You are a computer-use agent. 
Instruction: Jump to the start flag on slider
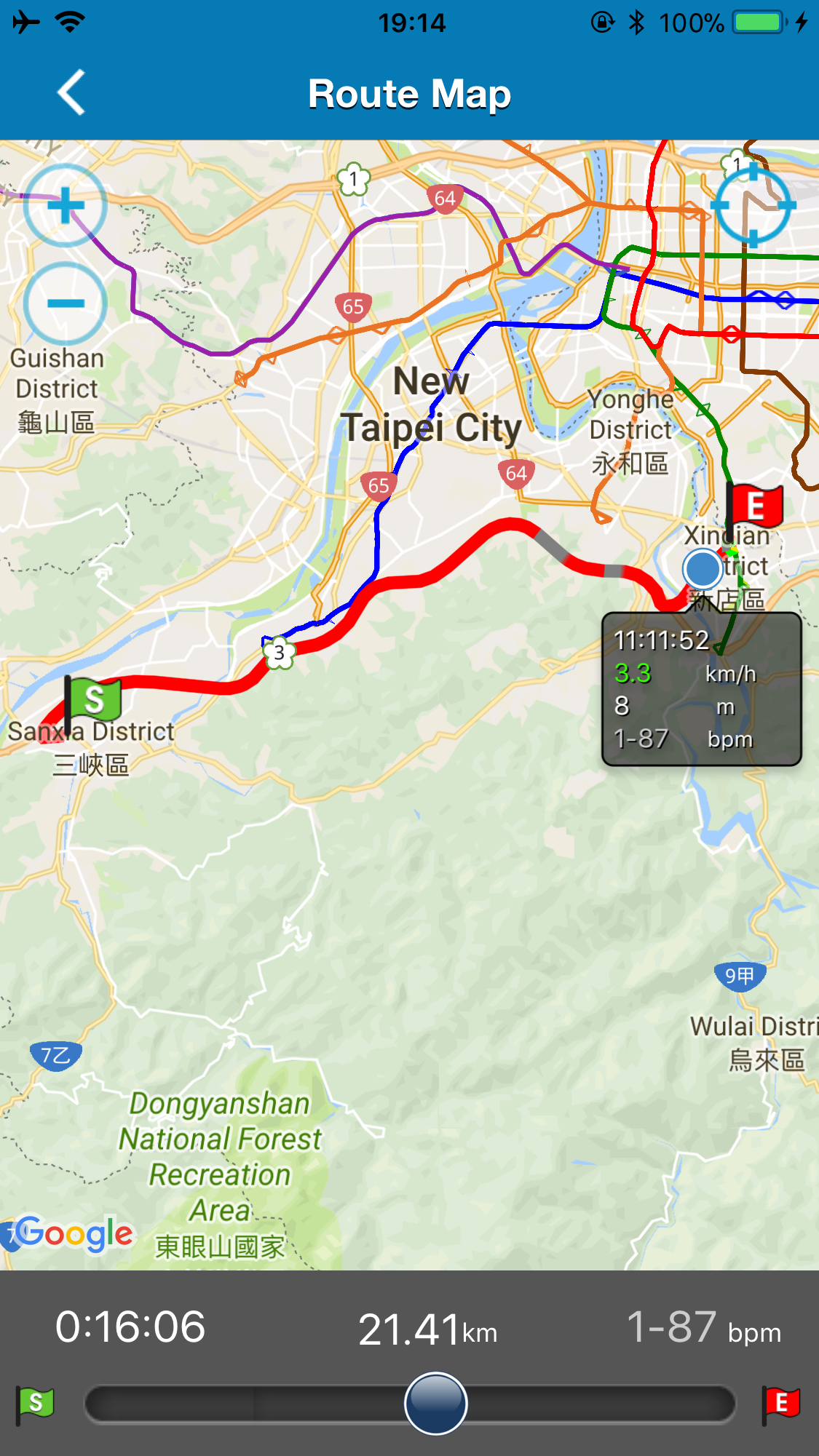36,1403
